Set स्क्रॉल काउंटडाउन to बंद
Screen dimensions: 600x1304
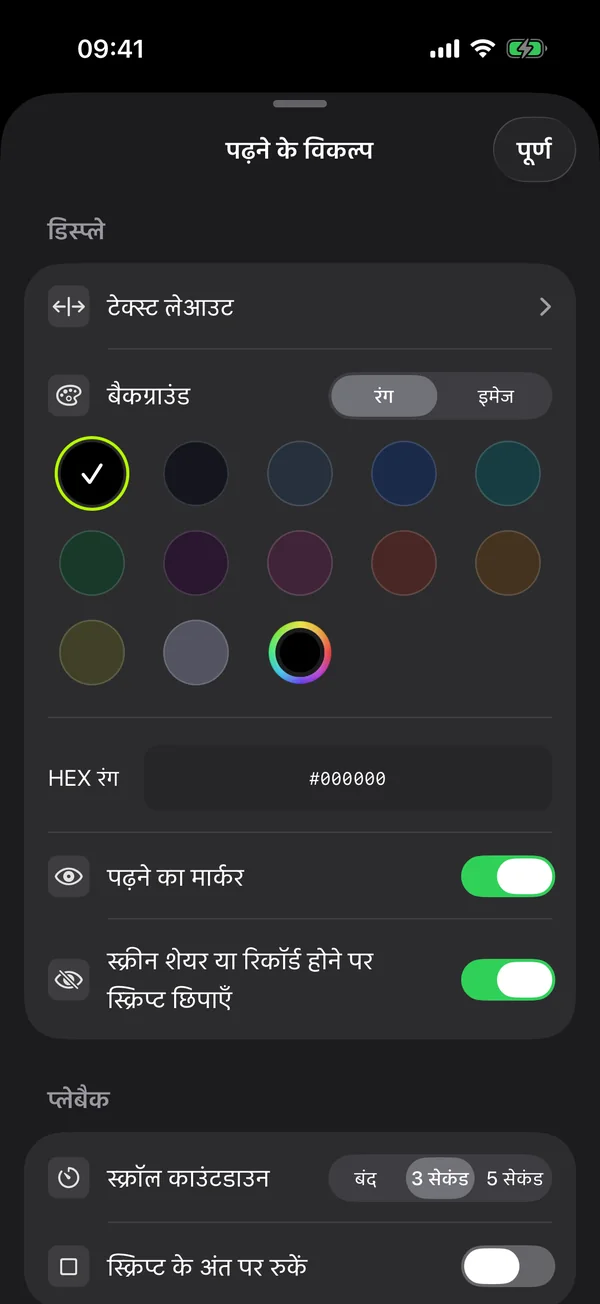coord(366,1178)
